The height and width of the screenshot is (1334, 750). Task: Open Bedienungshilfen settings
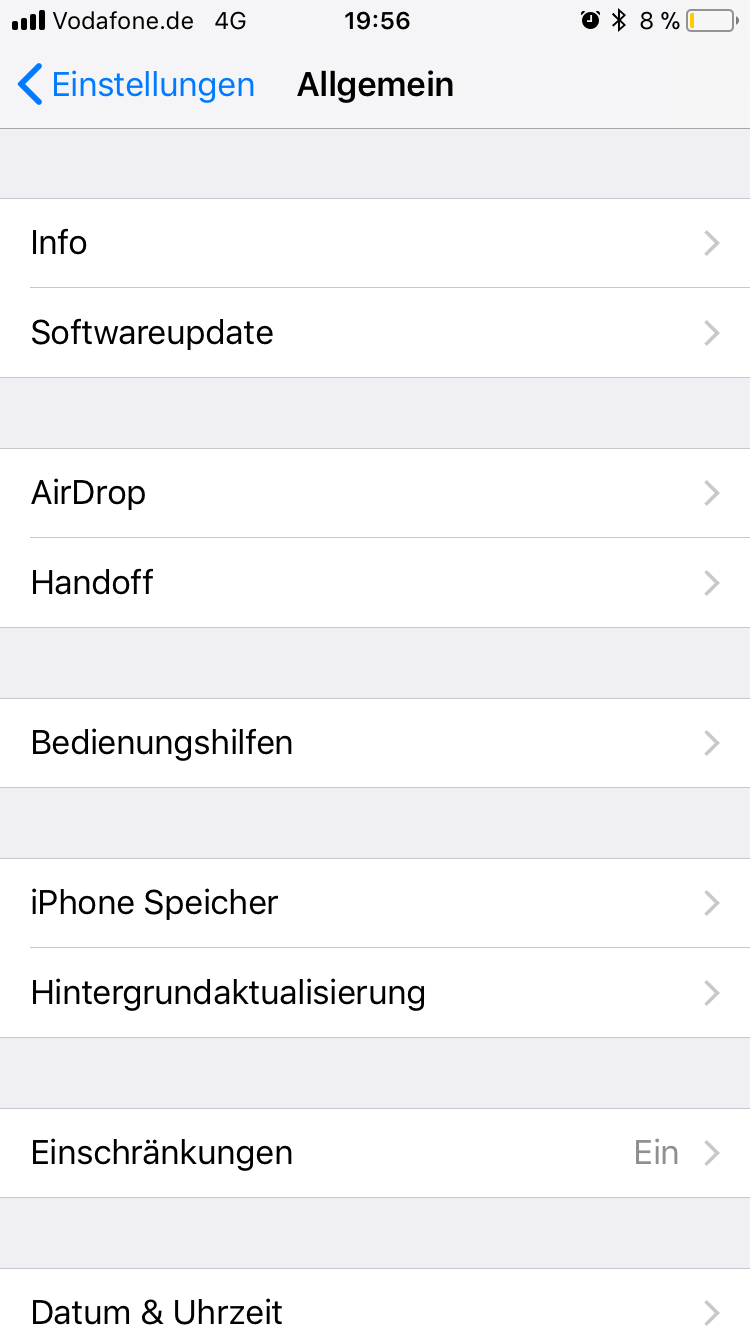point(375,743)
